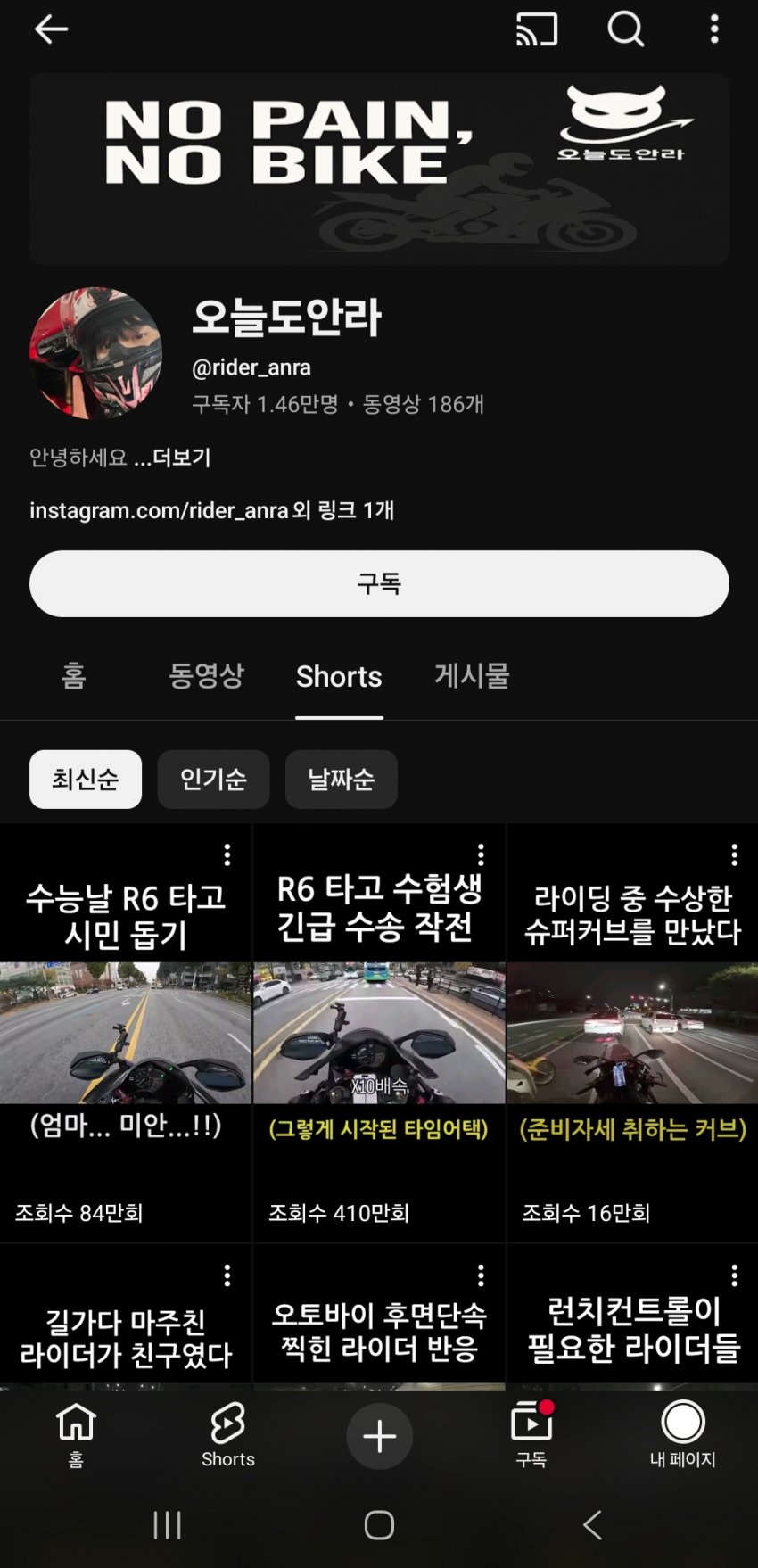Go back using the top arrow
This screenshot has height=1568, width=758.
51,29
